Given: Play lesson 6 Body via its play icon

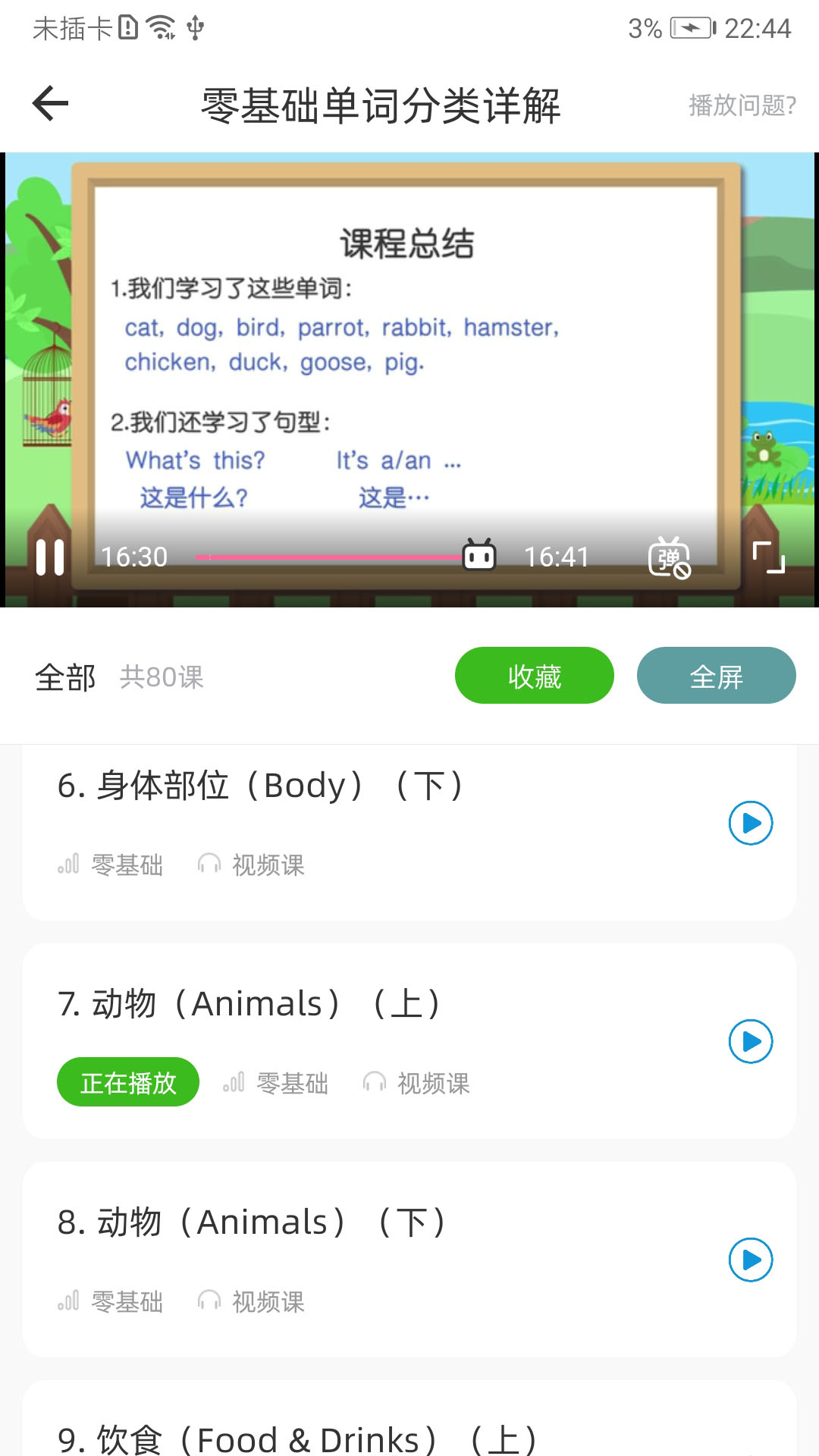Looking at the screenshot, I should 751,823.
